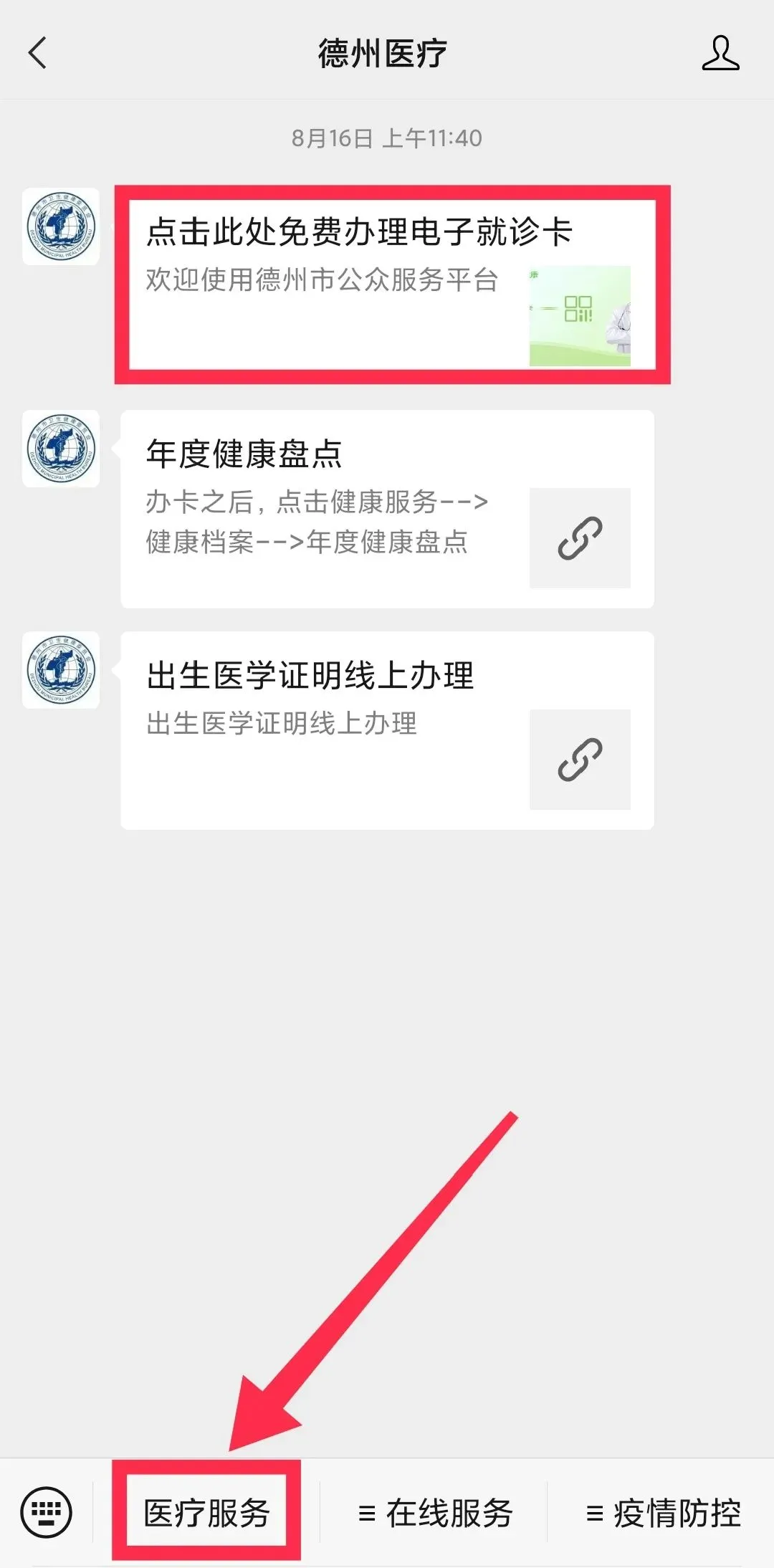Open the 年度健康盘点 message card
Screen dimensions: 774x1568
tap(387, 509)
